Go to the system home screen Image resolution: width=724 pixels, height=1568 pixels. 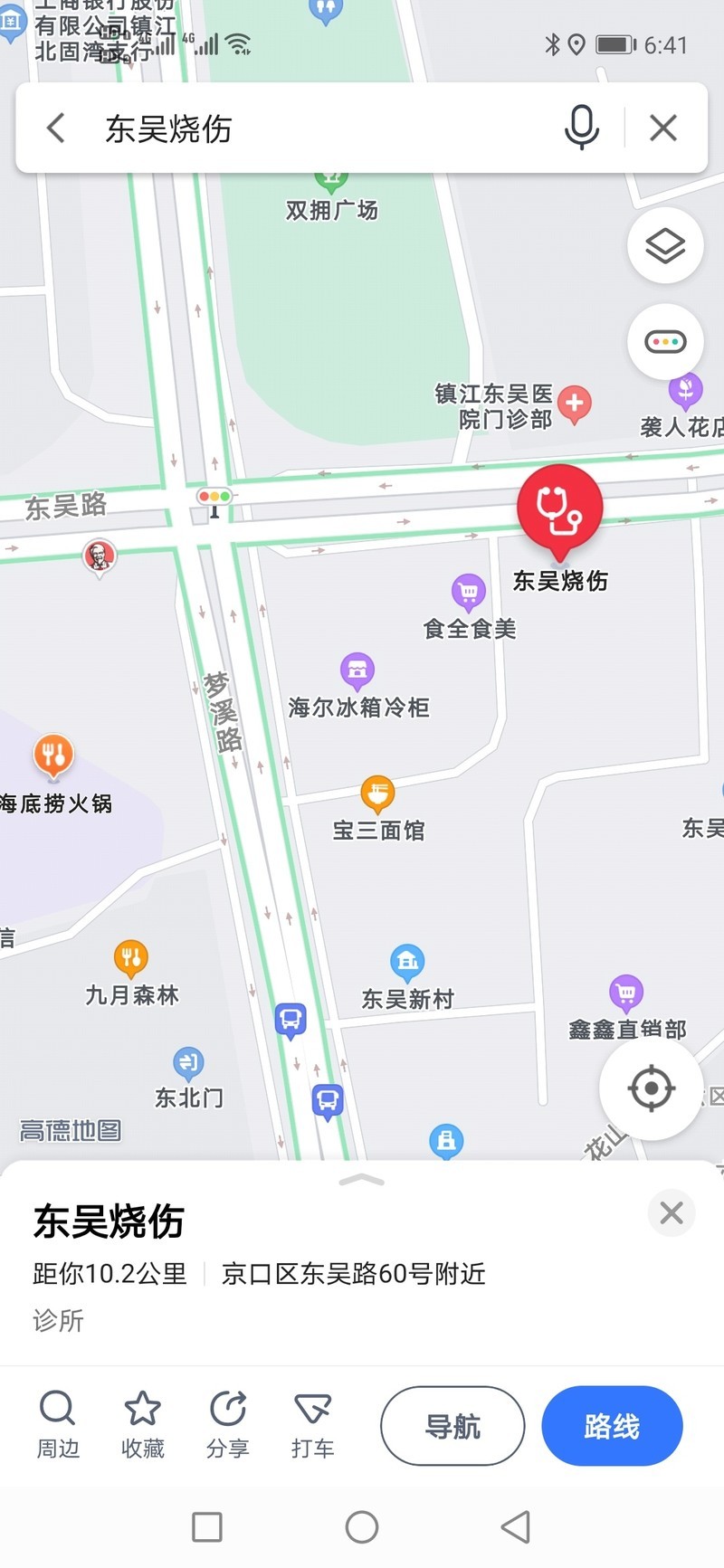tap(362, 1527)
